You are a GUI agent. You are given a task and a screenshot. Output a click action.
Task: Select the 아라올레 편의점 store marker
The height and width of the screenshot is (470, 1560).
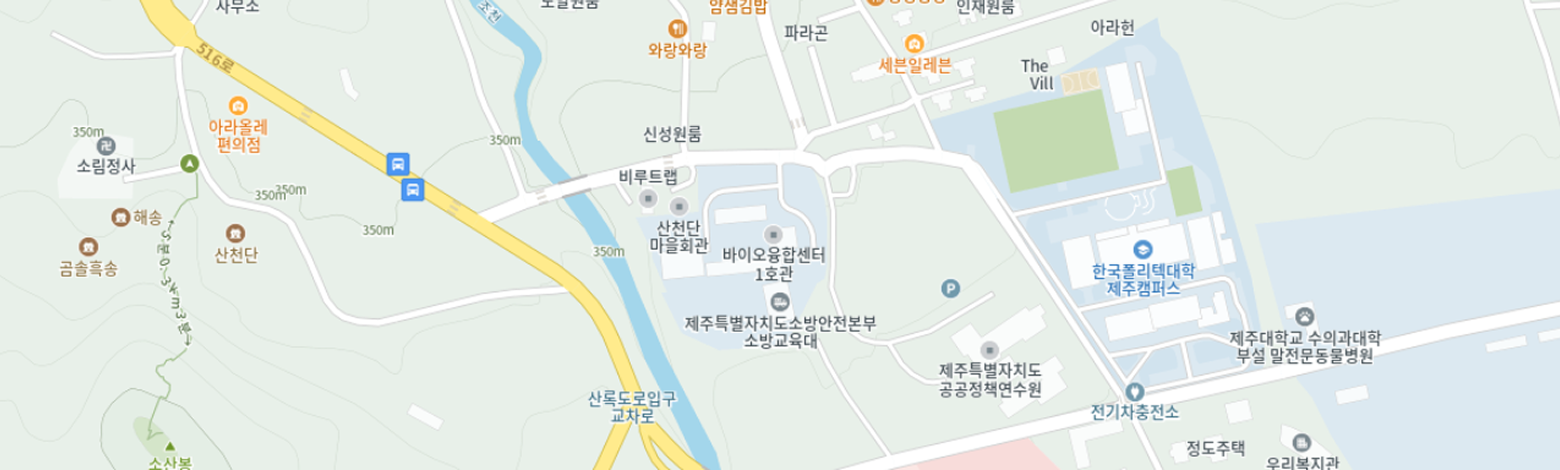tap(238, 105)
